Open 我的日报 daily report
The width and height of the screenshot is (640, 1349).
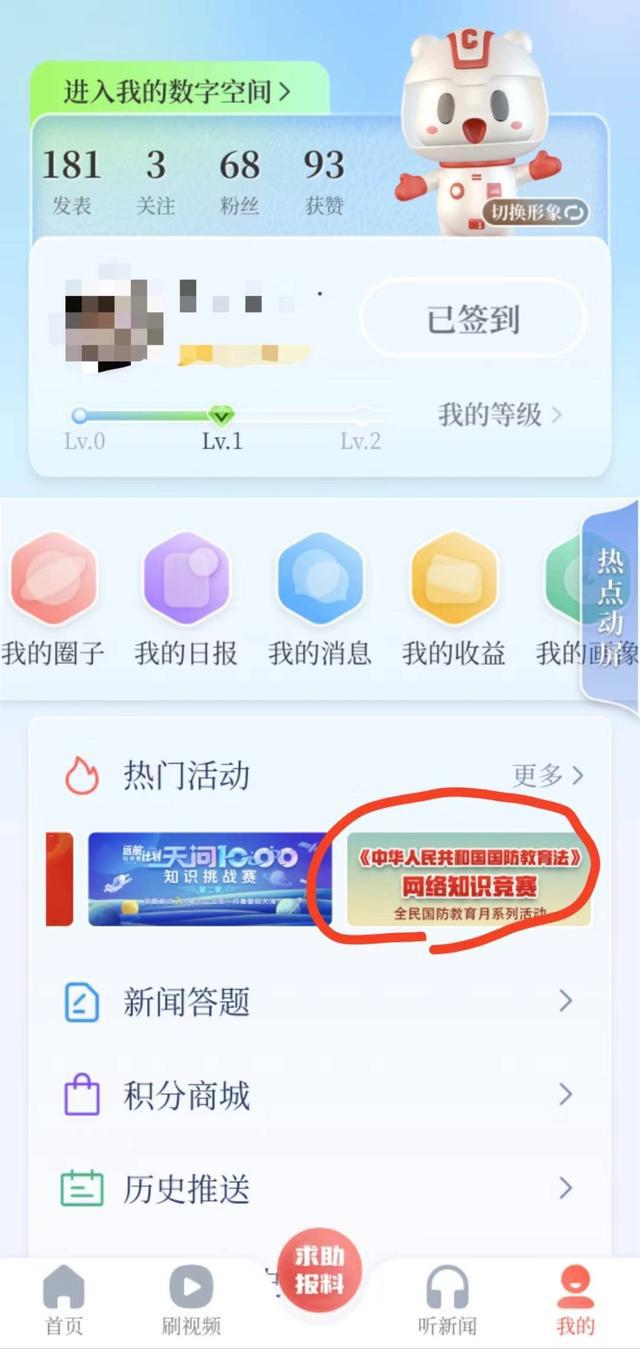pyautogui.click(x=186, y=600)
